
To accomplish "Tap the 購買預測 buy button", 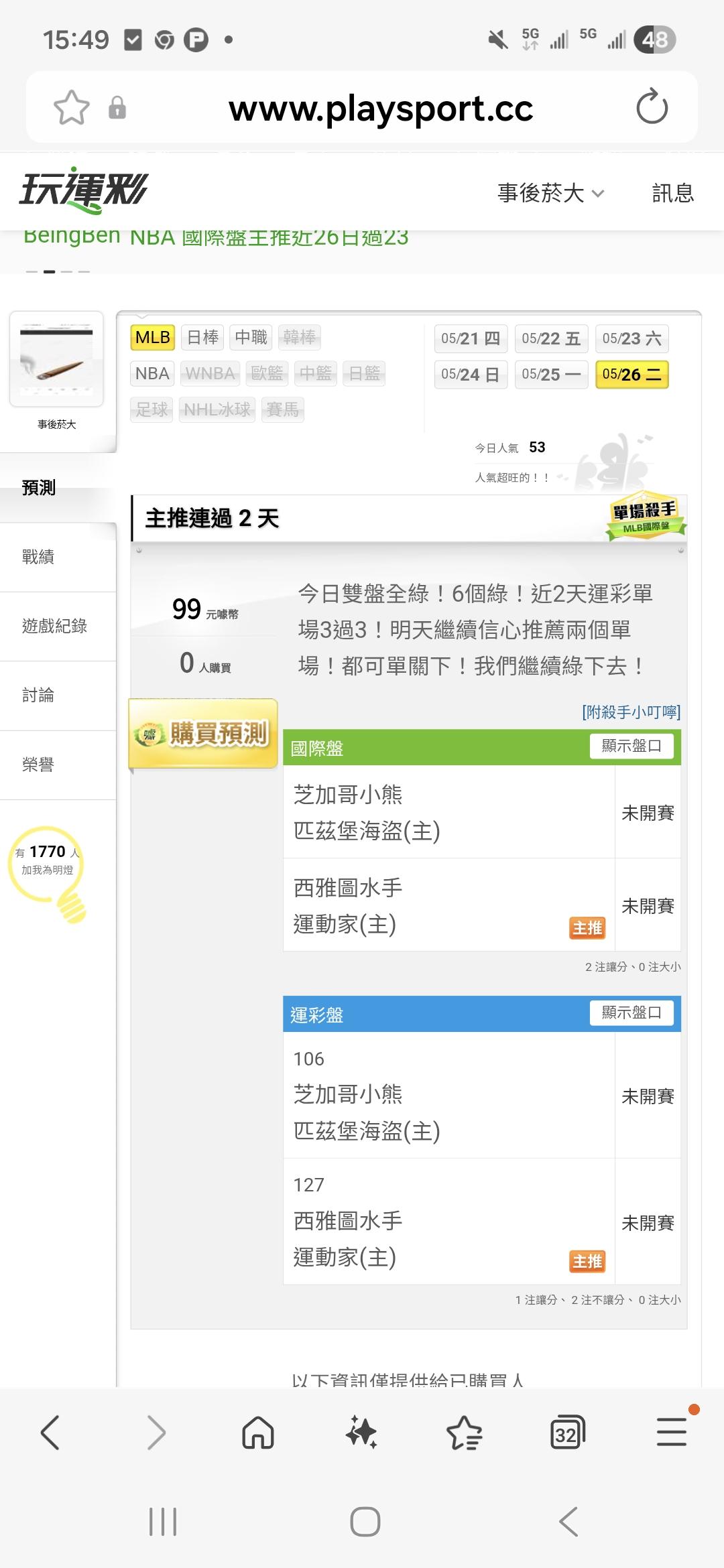I will (x=203, y=733).
